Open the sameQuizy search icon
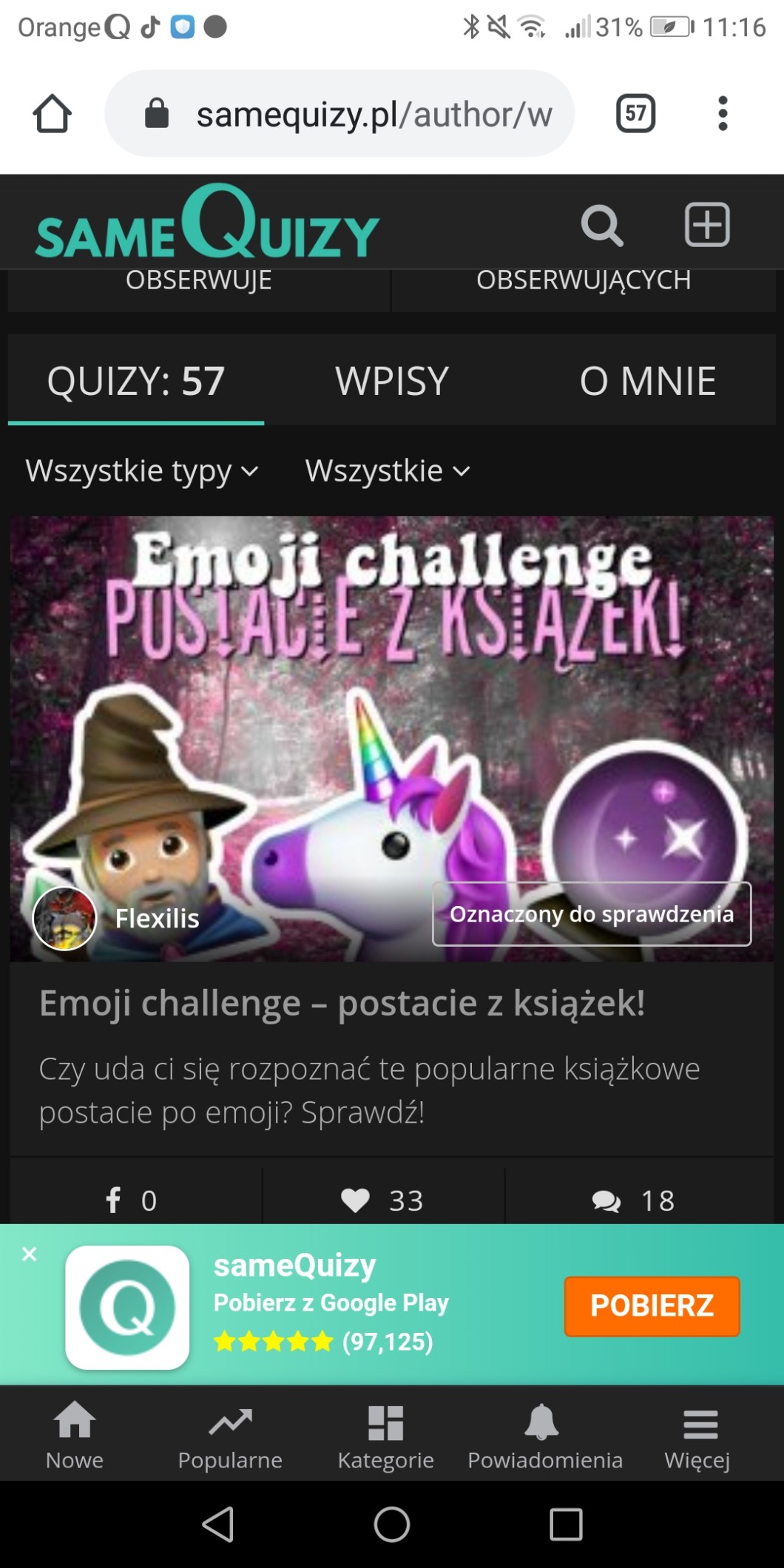The width and height of the screenshot is (784, 1568). click(x=601, y=225)
